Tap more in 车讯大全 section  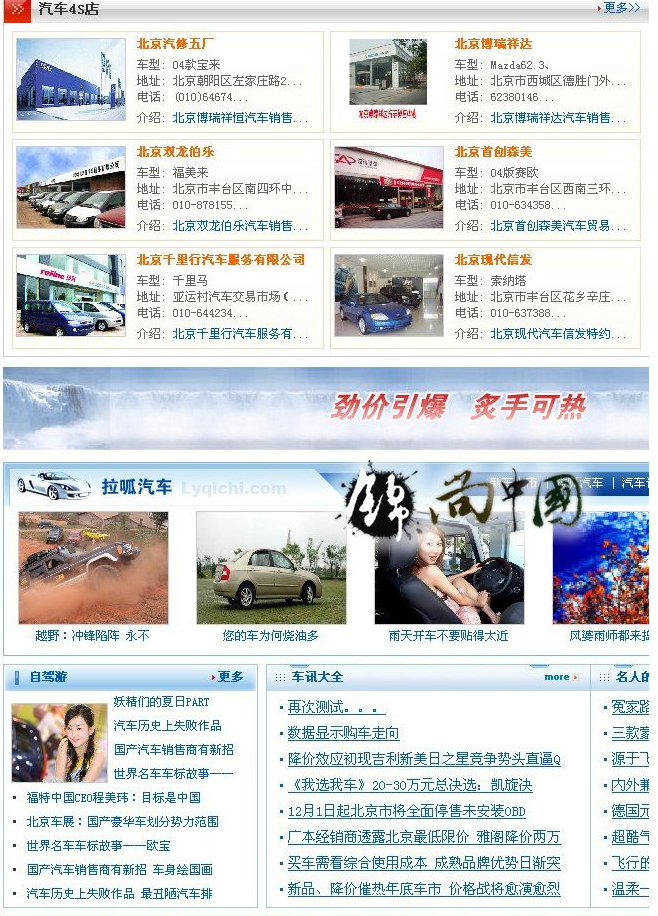(x=558, y=677)
